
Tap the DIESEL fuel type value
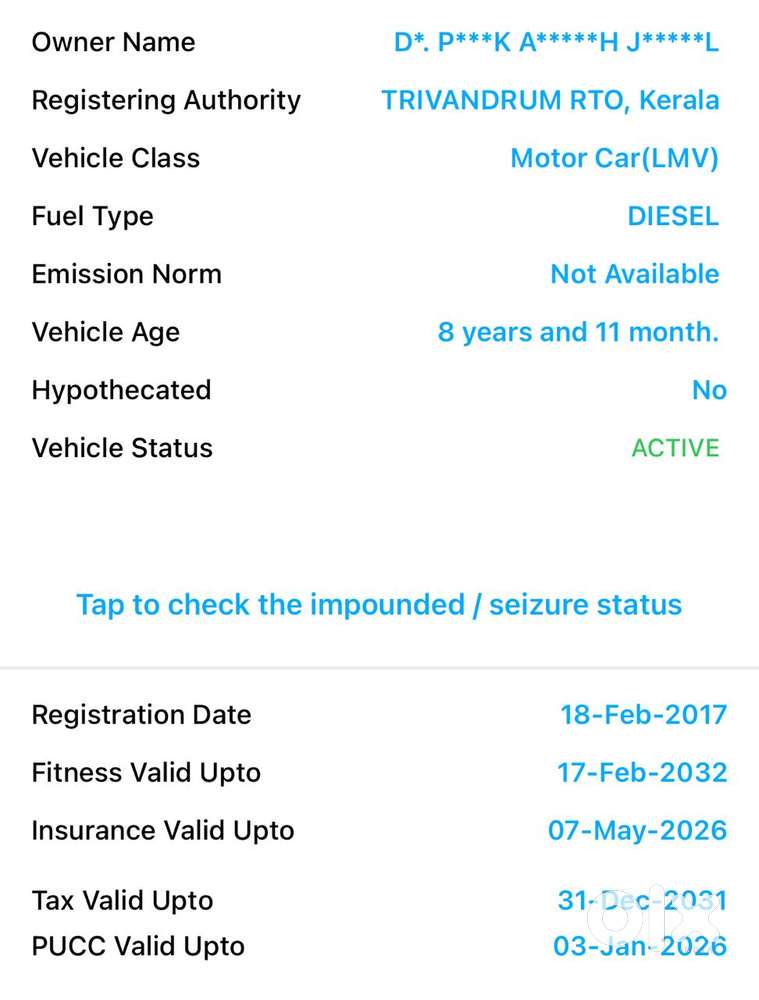tap(673, 216)
